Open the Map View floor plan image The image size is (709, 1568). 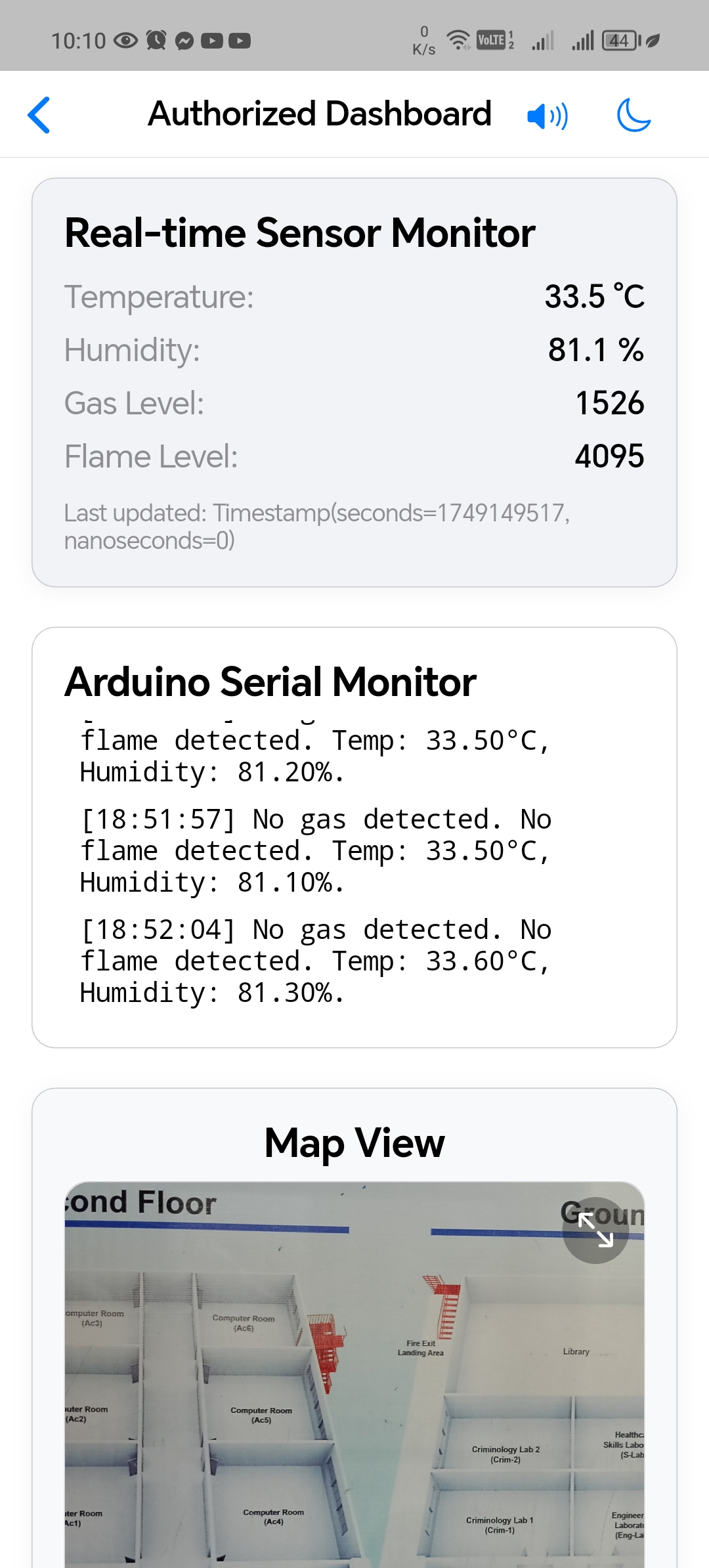coord(354,1379)
